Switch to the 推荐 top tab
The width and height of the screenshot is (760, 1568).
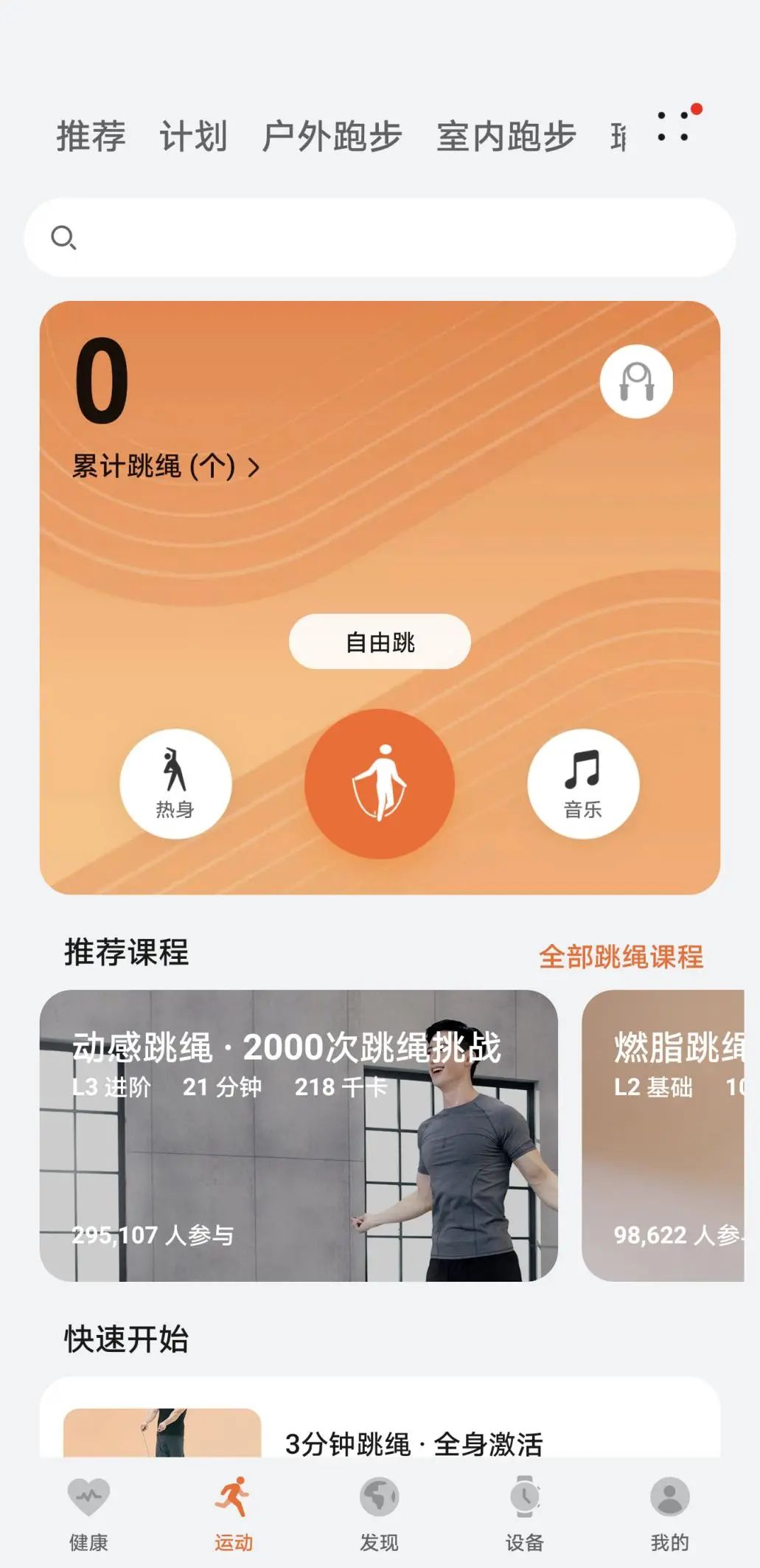(x=91, y=136)
